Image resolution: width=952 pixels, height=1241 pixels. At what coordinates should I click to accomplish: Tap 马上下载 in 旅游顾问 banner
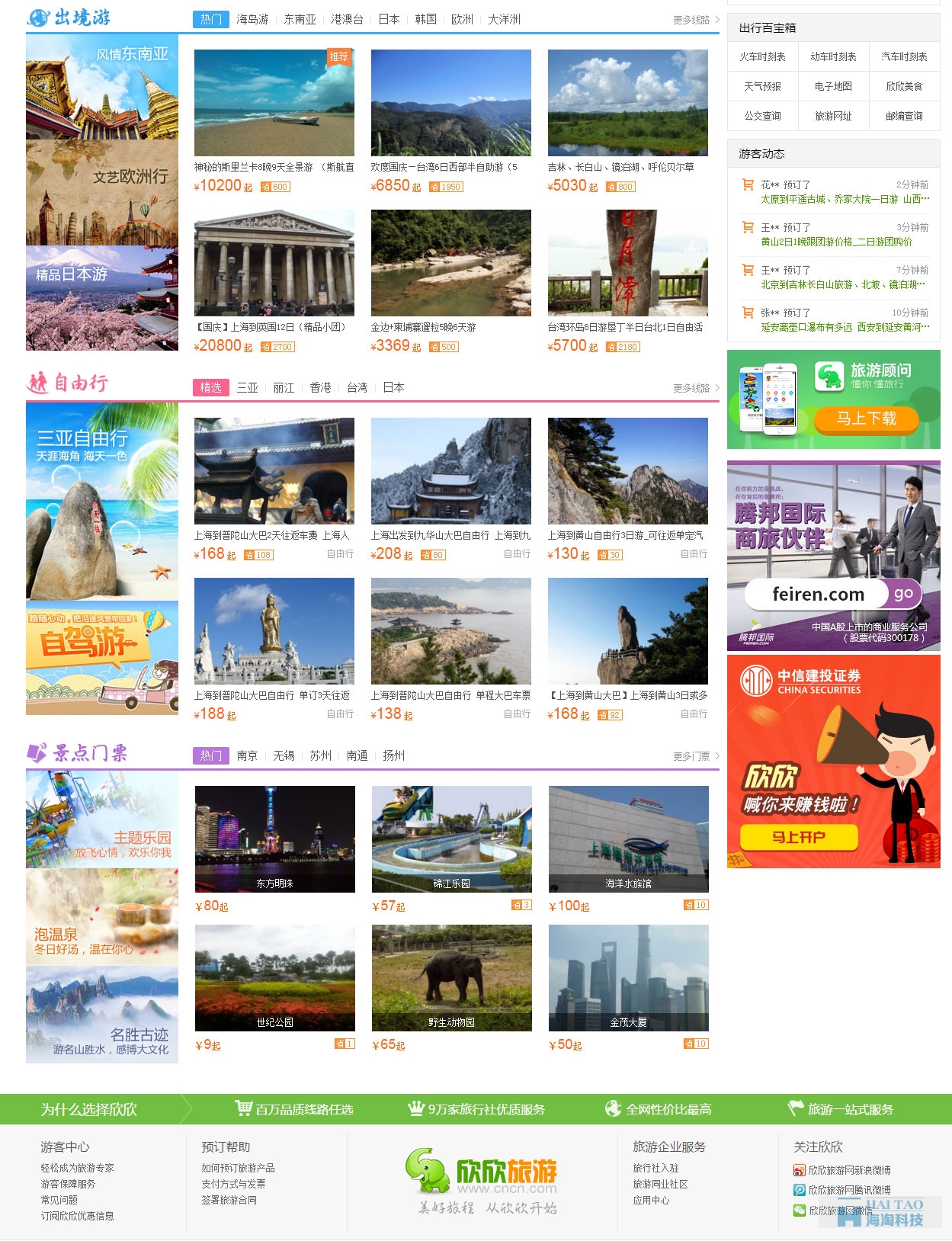pyautogui.click(x=866, y=418)
